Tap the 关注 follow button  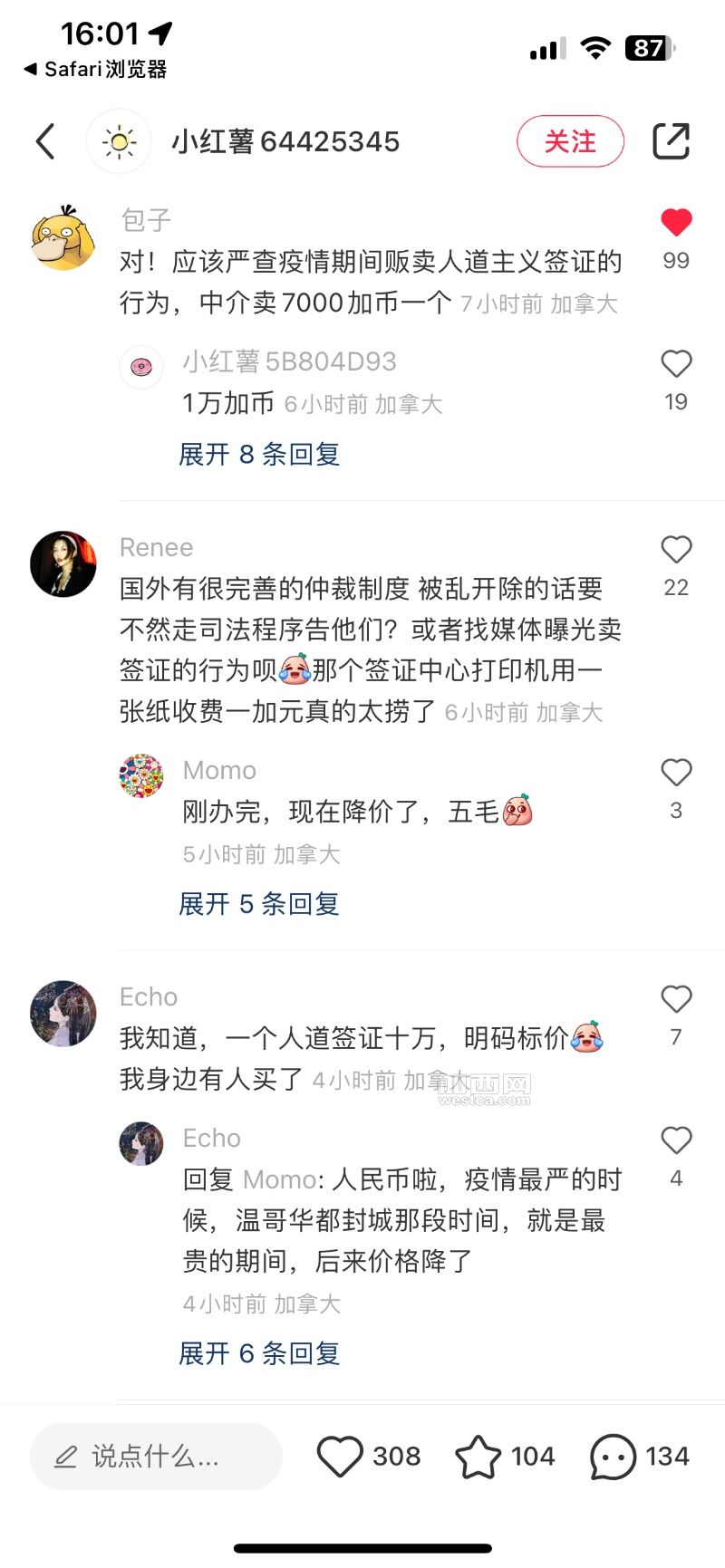click(x=570, y=142)
